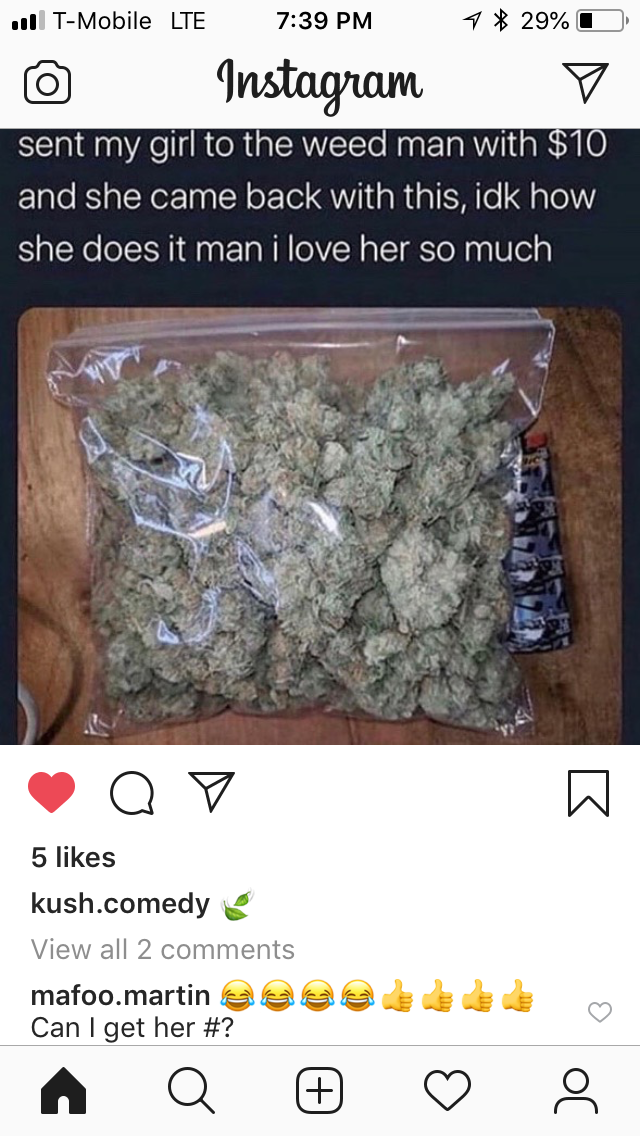This screenshot has height=1136, width=640.
Task: Open direct messages paper plane icon
Action: coord(584,82)
